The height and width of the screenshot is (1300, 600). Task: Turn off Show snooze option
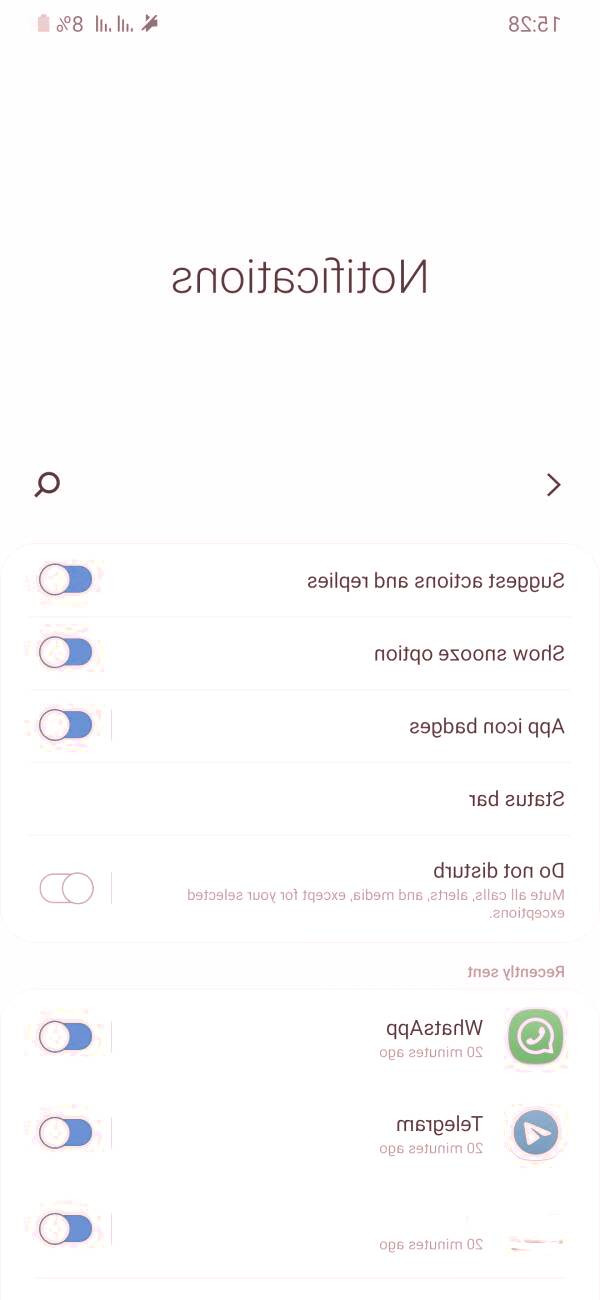click(66, 653)
